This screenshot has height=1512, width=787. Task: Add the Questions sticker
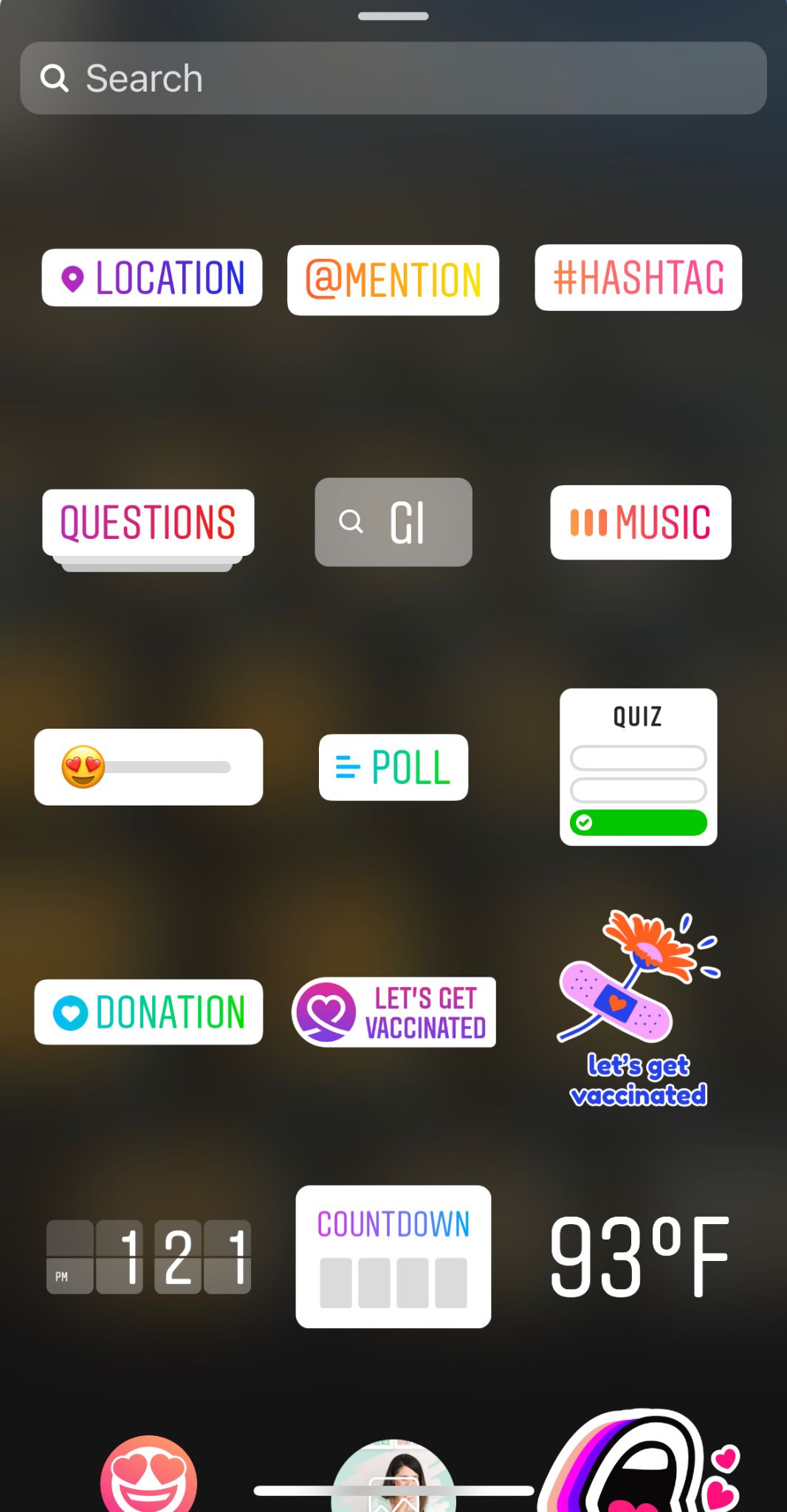tap(148, 523)
